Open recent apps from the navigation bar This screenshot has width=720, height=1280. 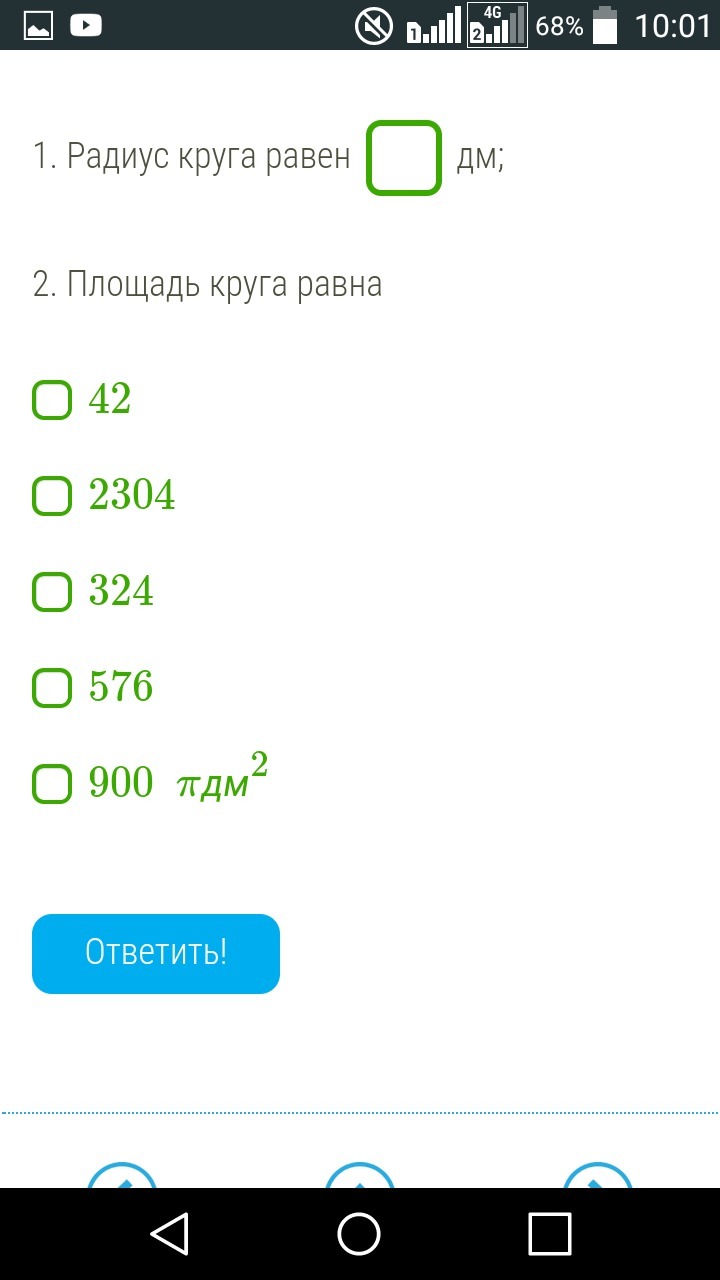tap(549, 1234)
